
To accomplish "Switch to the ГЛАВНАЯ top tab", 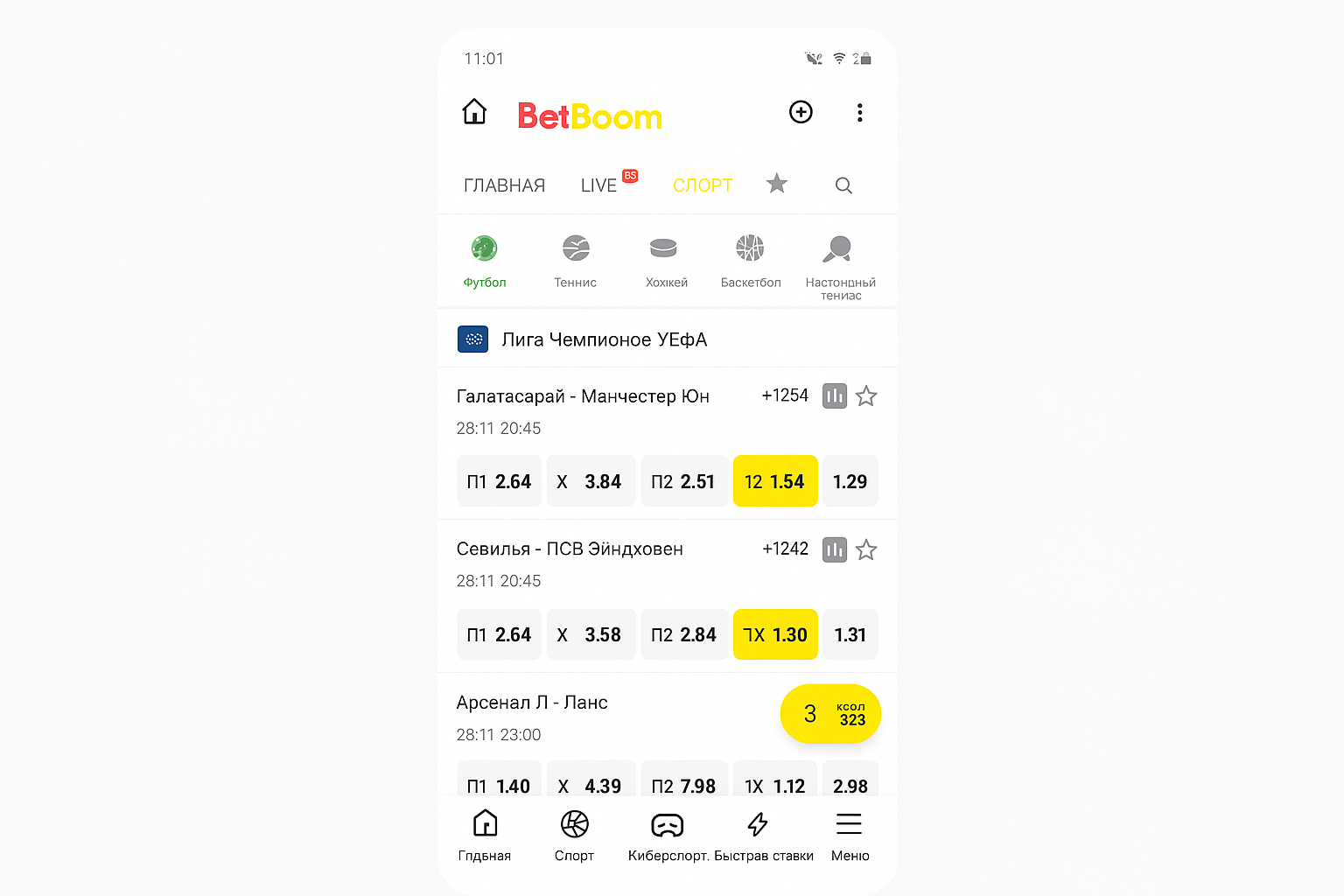I will coord(504,185).
